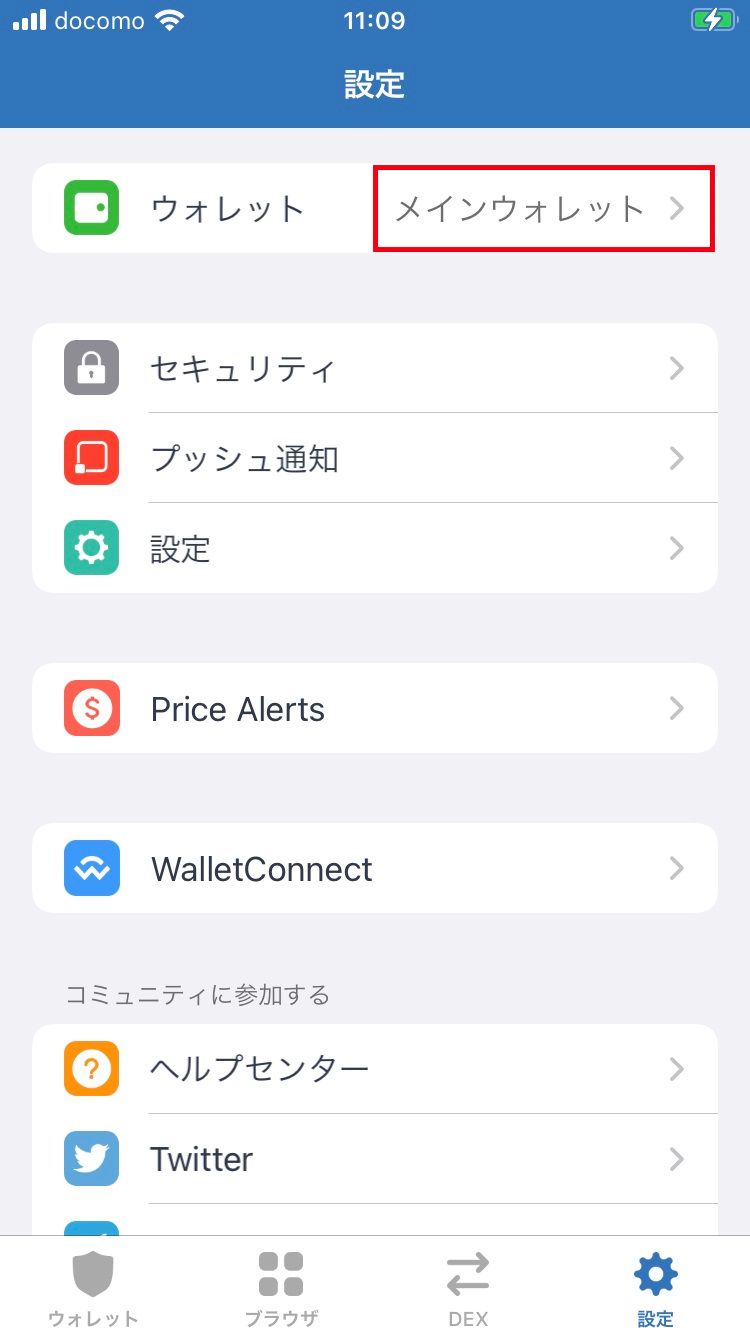This screenshot has width=750, height=1334.
Task: Switch to the ブラウザ tab
Action: pos(281,1288)
